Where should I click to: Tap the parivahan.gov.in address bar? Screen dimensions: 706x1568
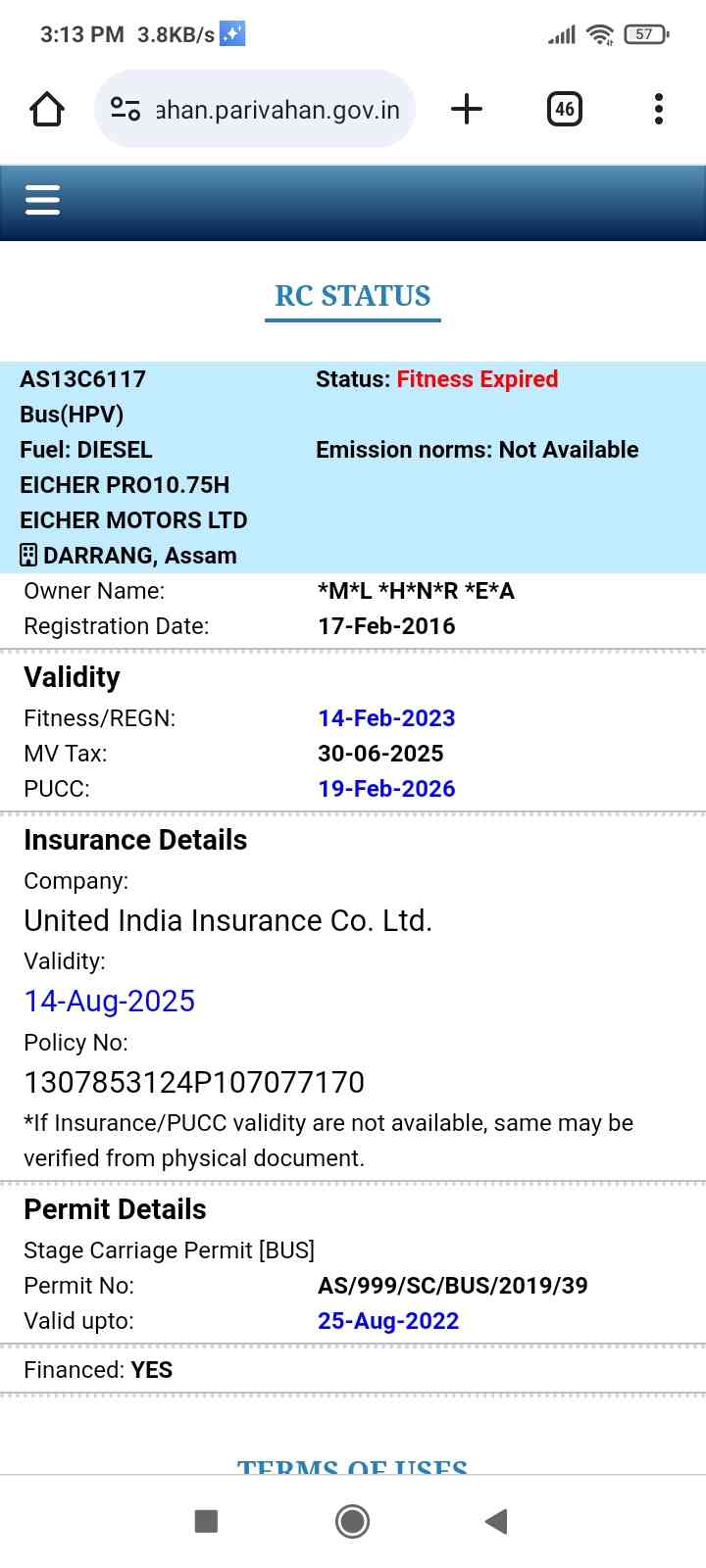(277, 110)
